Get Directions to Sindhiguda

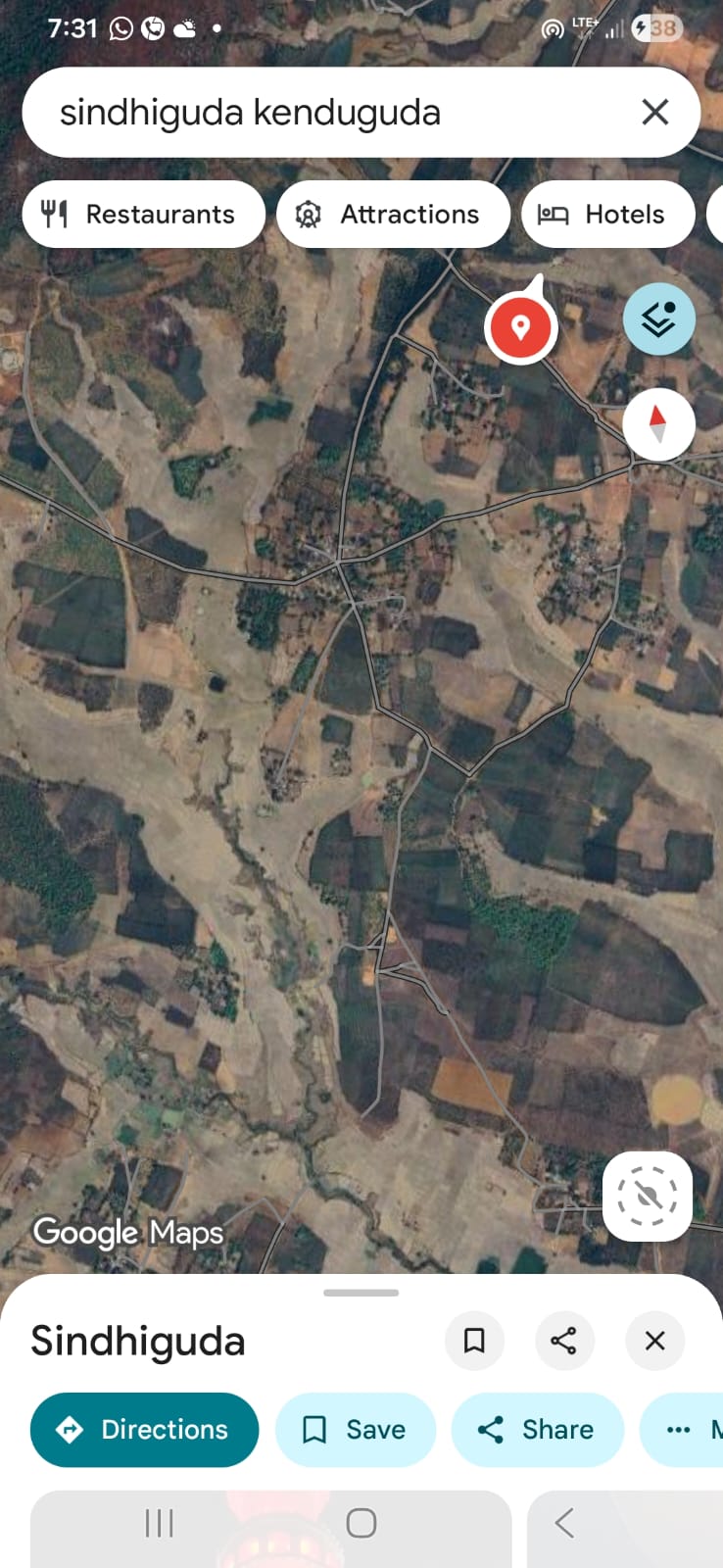point(145,1429)
